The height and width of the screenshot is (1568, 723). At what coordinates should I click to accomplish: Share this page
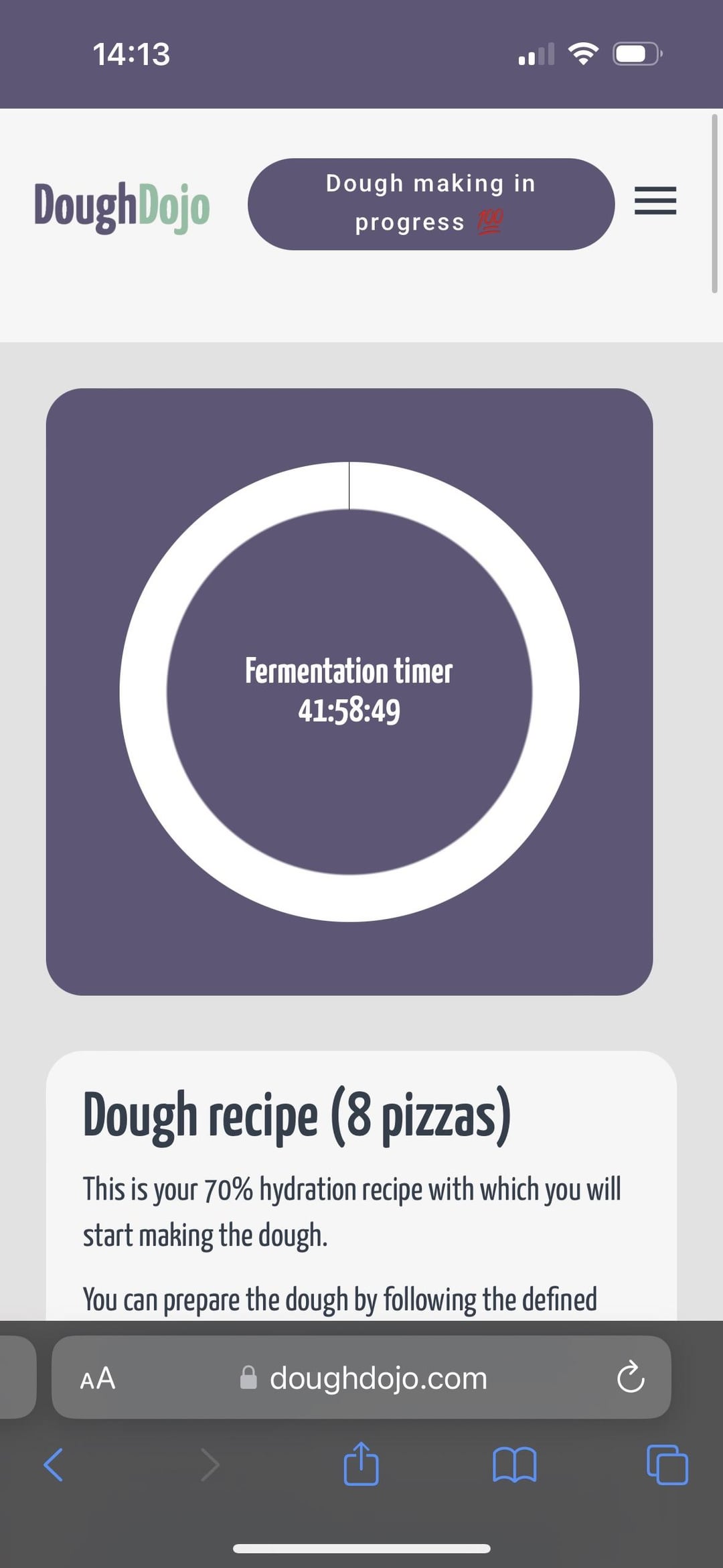(x=361, y=1464)
